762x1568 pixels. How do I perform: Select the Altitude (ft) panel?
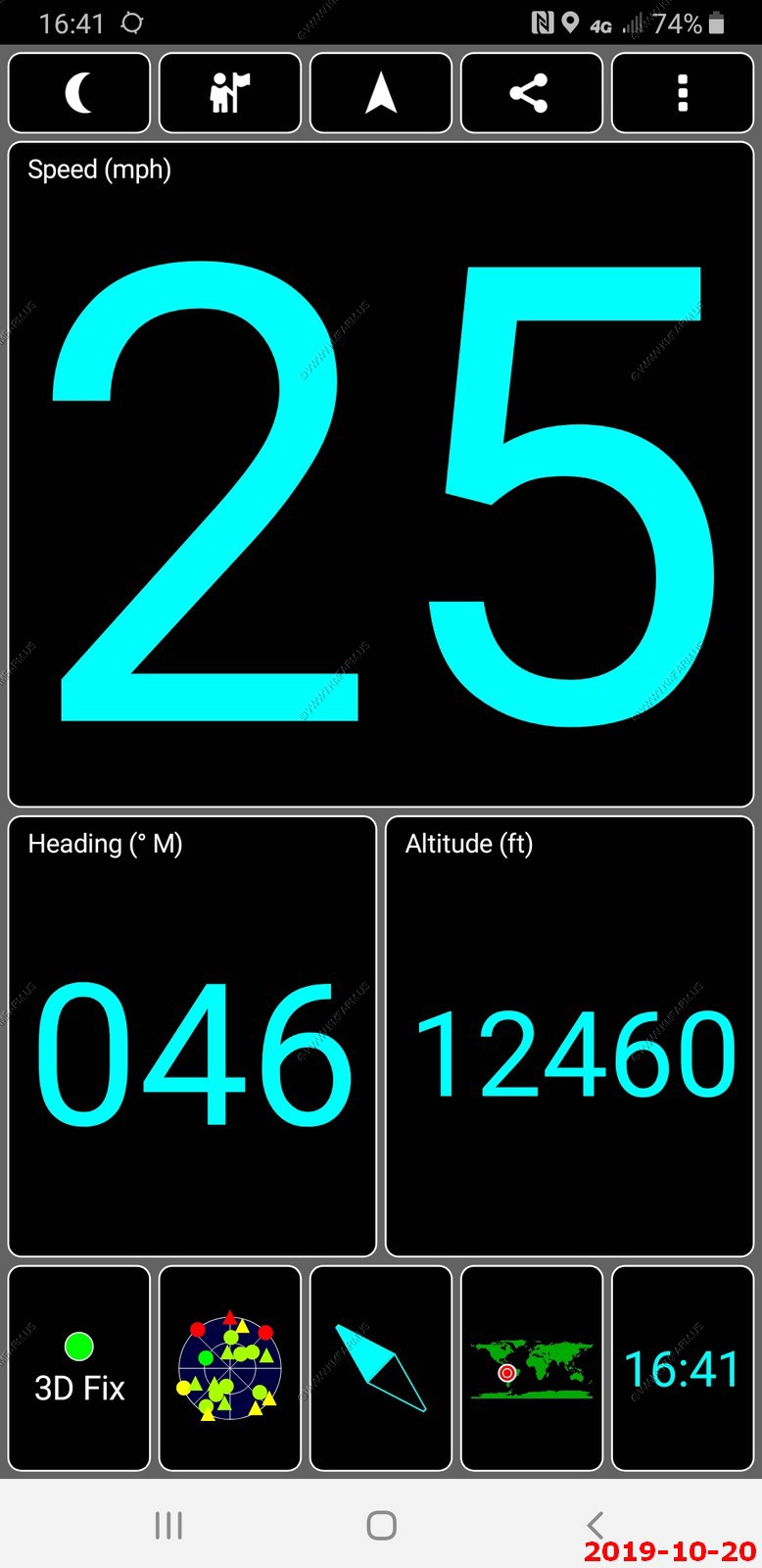coord(570,1036)
